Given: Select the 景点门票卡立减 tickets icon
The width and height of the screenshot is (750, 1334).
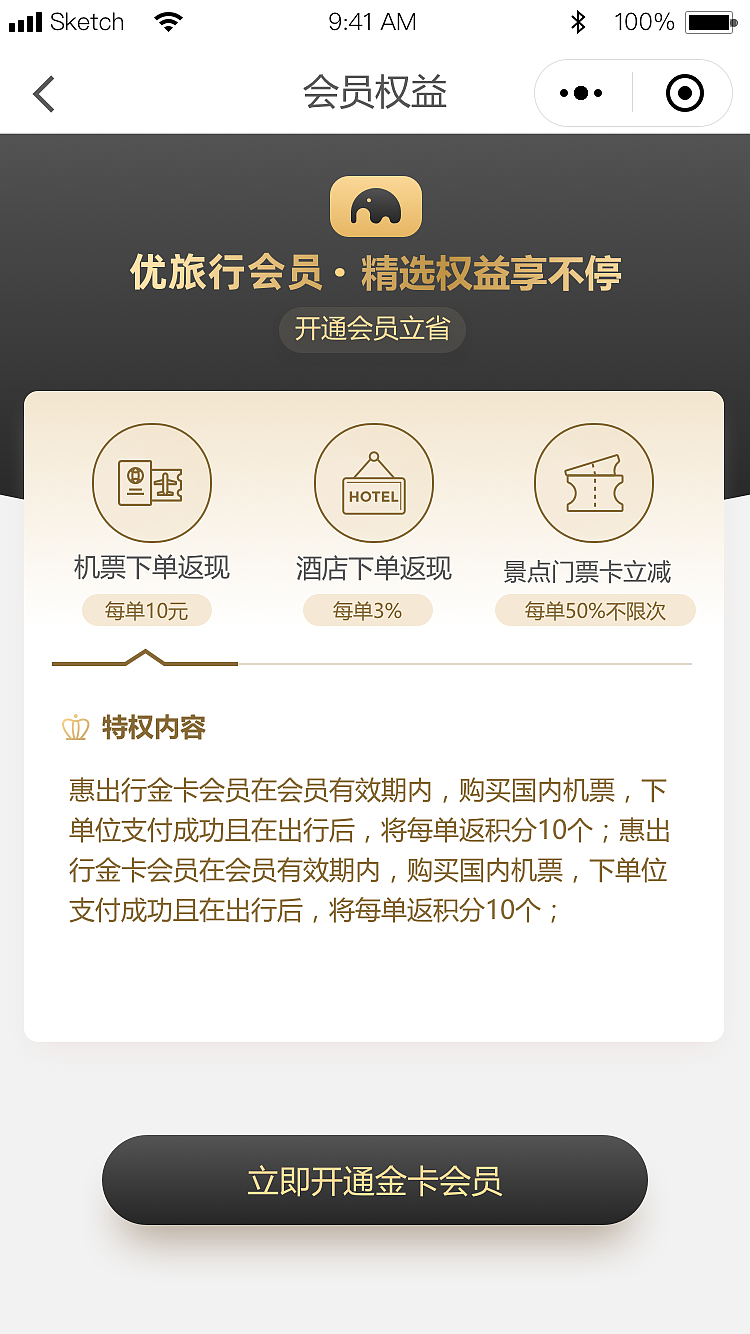Looking at the screenshot, I should pos(594,482).
